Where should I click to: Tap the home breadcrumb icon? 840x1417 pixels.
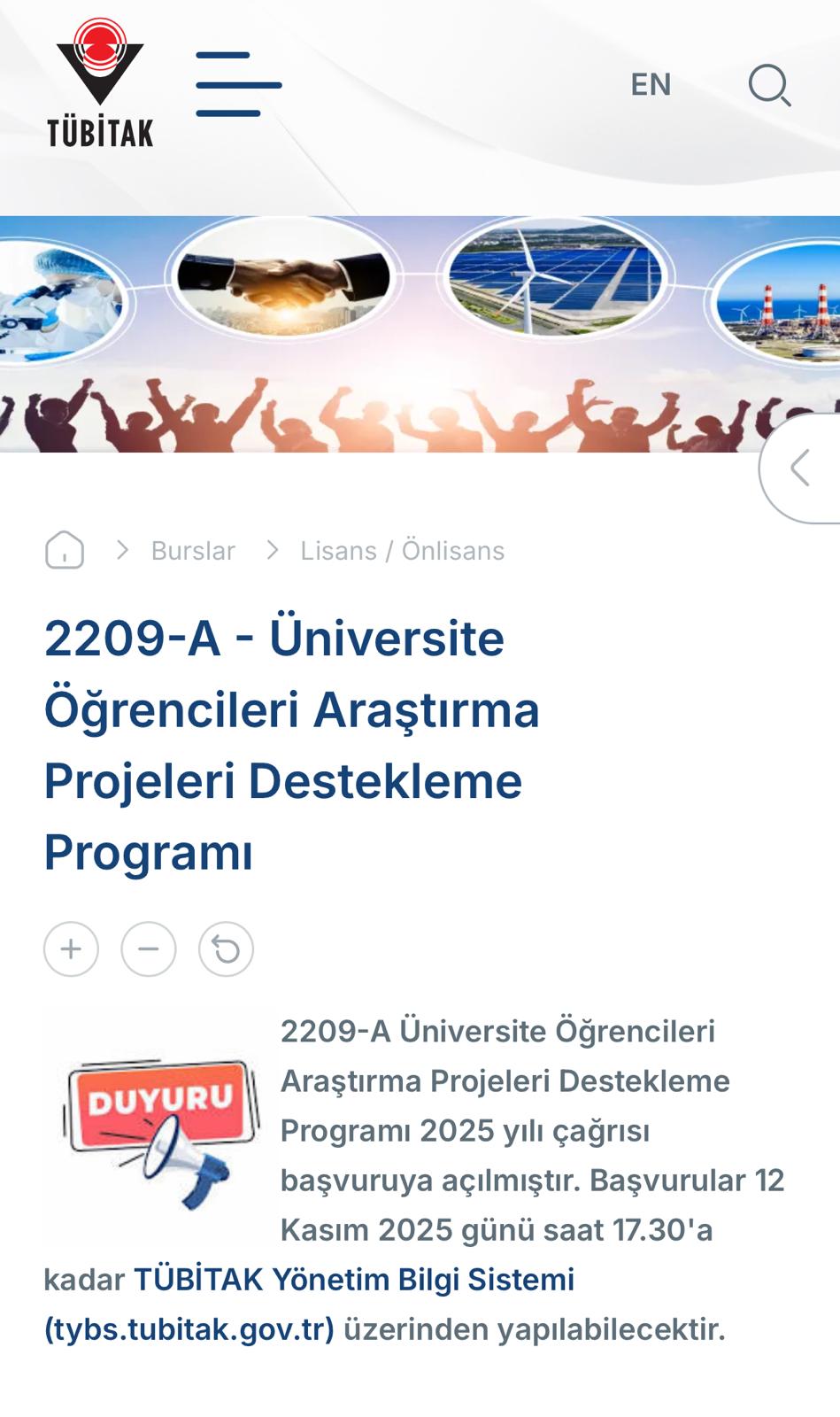(65, 550)
